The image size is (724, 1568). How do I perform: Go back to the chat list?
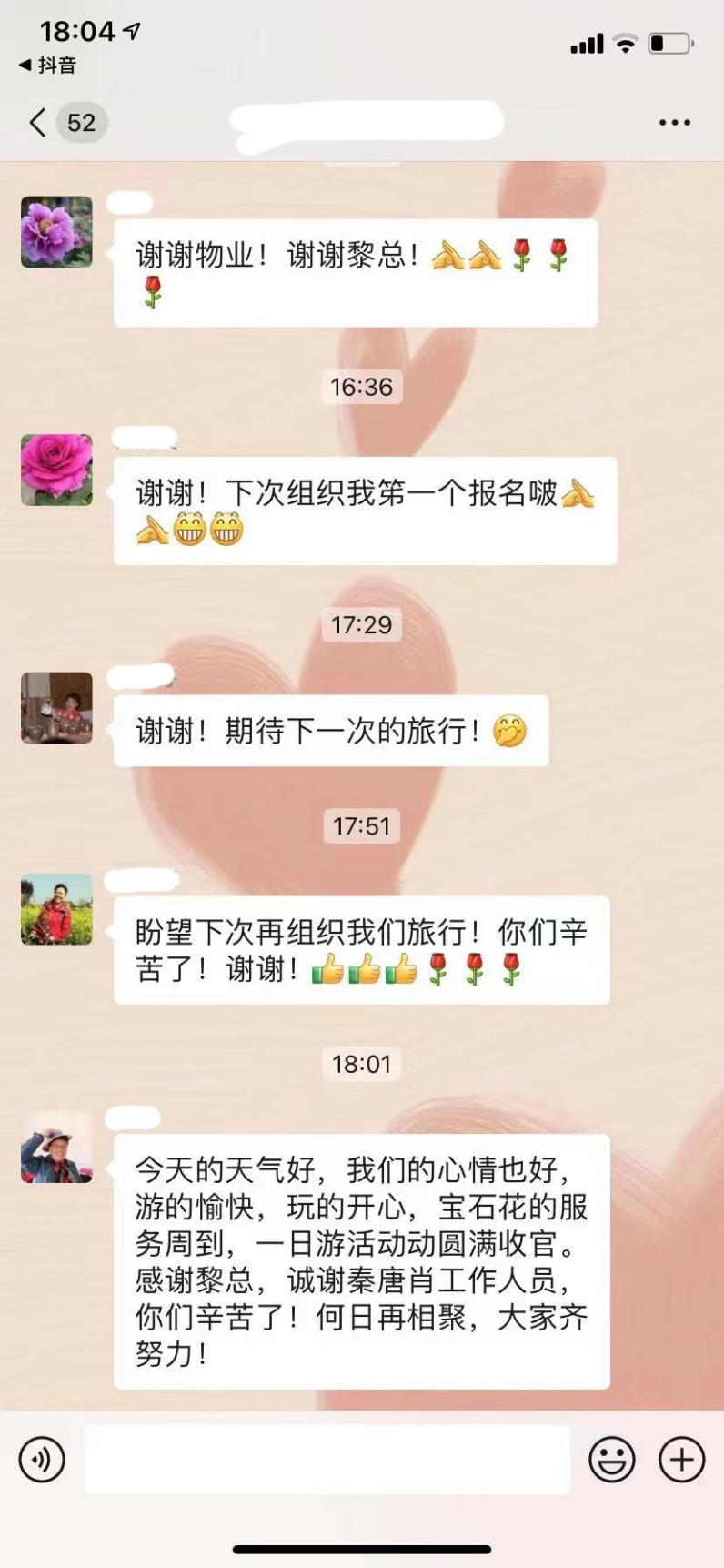coord(38,122)
